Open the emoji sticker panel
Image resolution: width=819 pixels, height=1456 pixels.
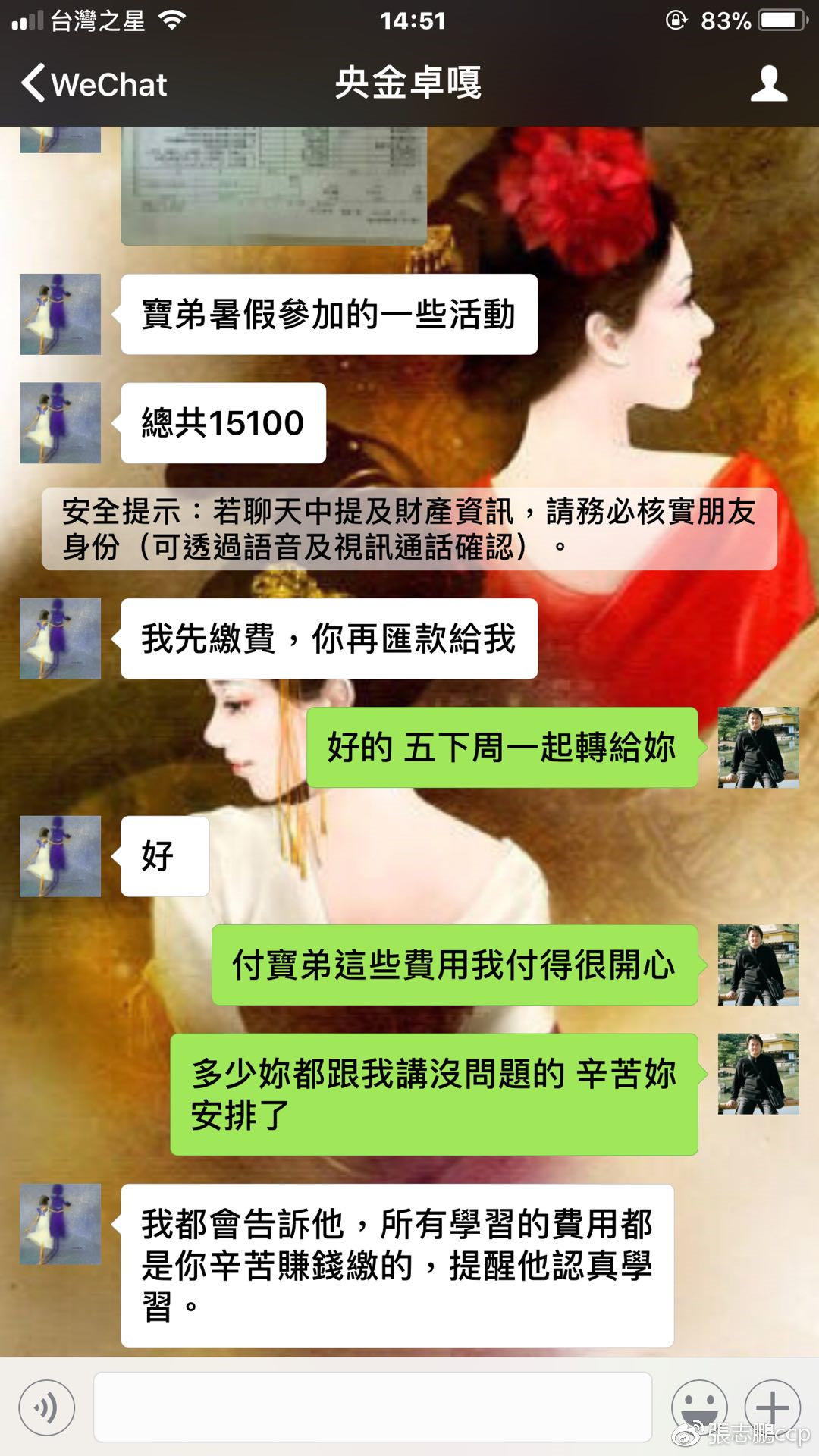(698, 1407)
